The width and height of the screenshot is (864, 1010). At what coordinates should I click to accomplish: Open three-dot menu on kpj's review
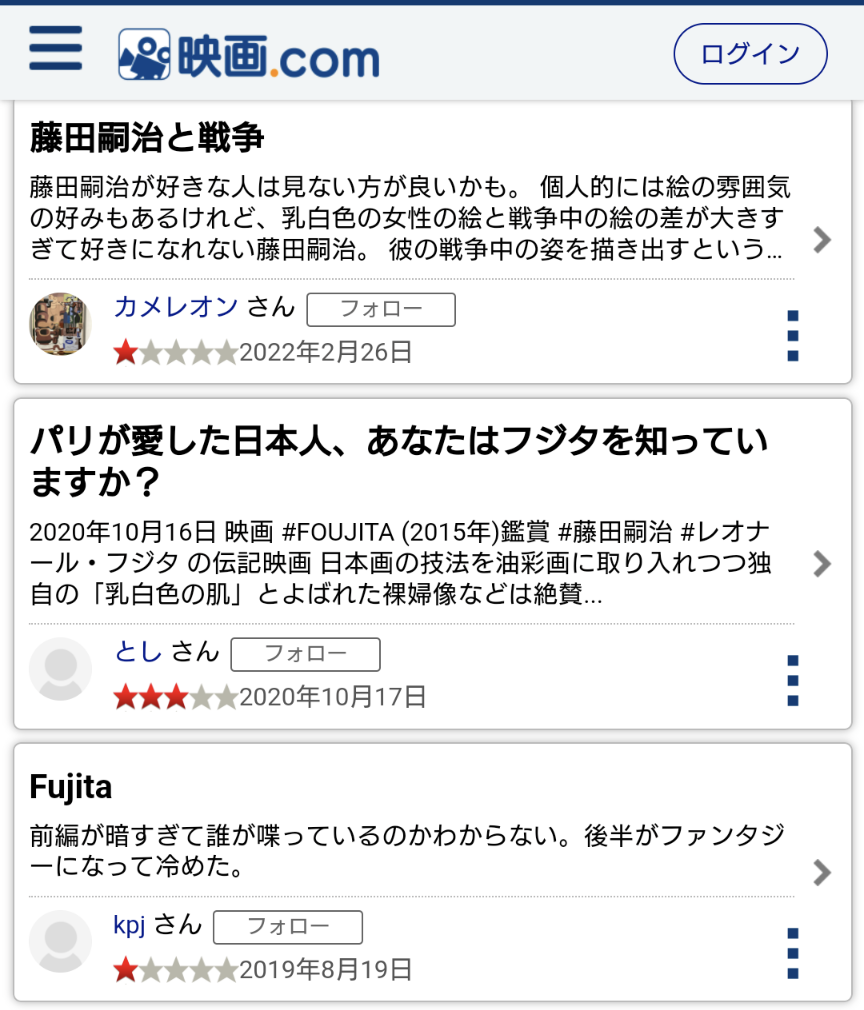tap(793, 953)
